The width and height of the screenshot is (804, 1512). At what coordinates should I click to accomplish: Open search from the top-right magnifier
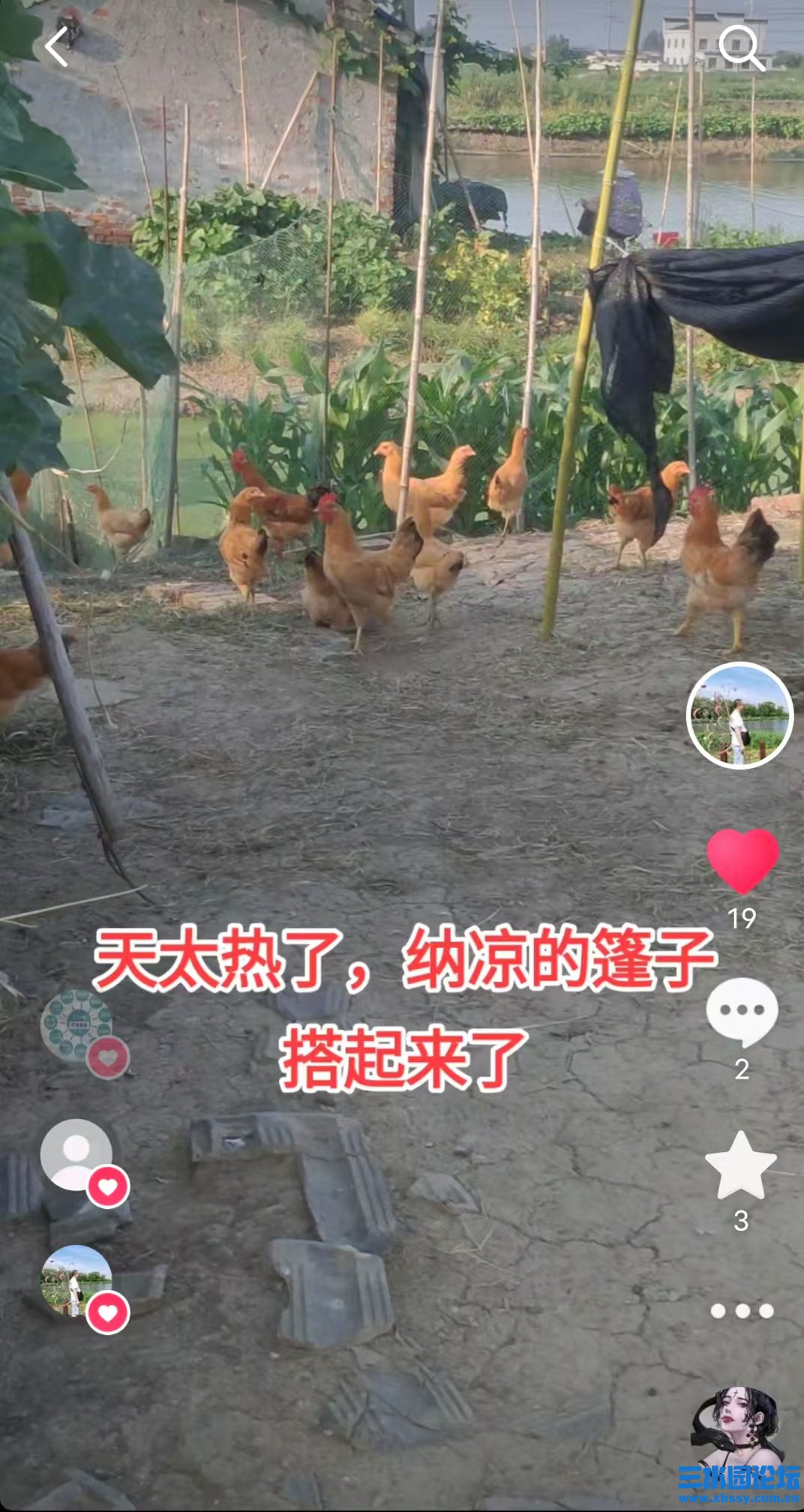tap(742, 46)
